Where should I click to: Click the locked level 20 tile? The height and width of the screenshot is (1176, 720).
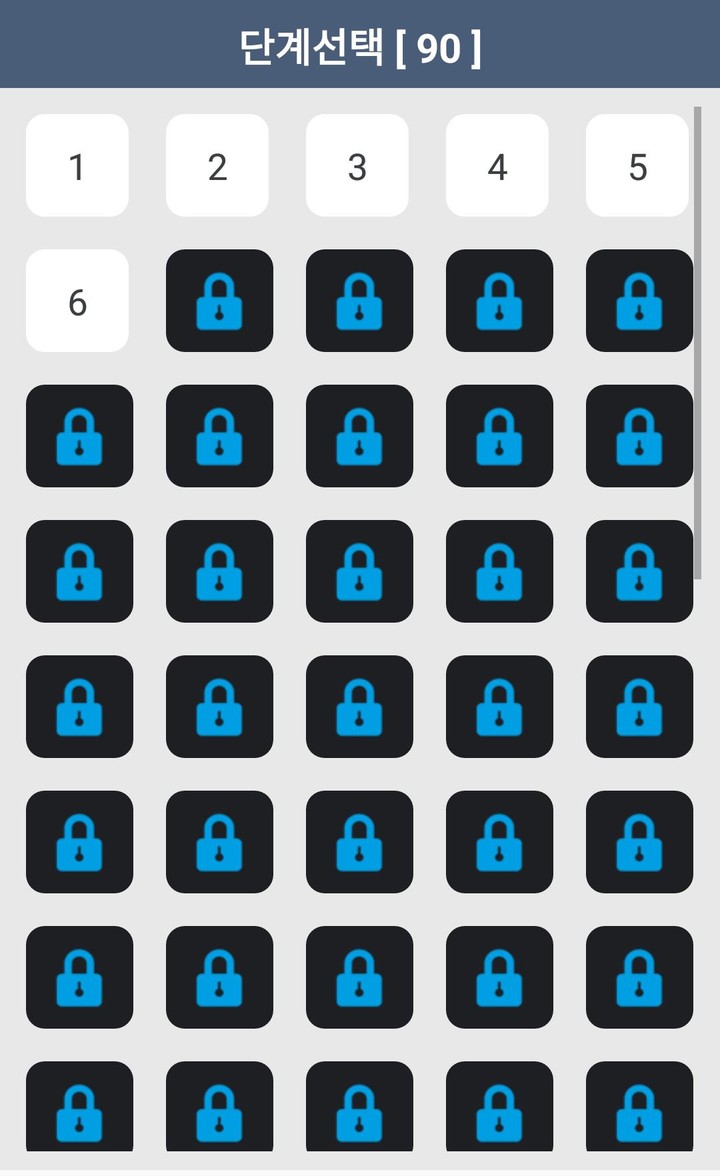coord(639,571)
